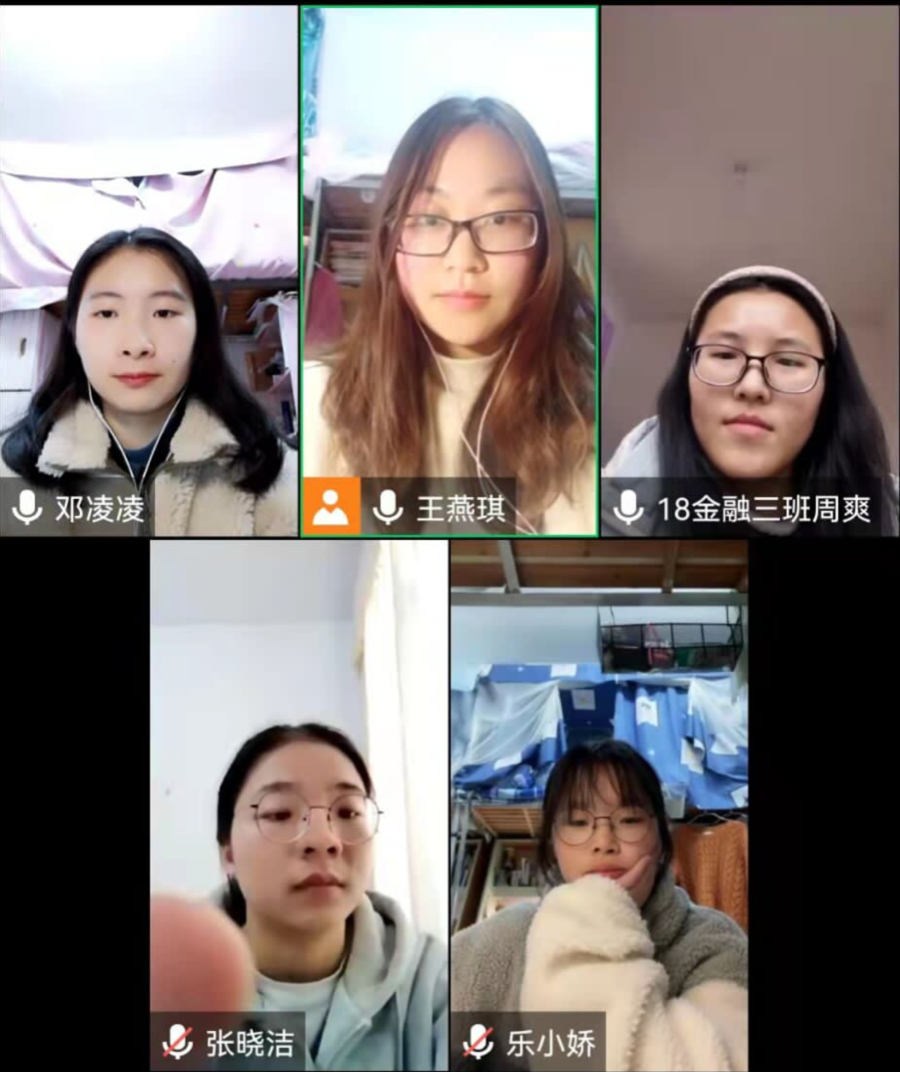900x1072 pixels.
Task: Tap the video tile of 18金融三班周爽
Action: pyautogui.click(x=750, y=270)
